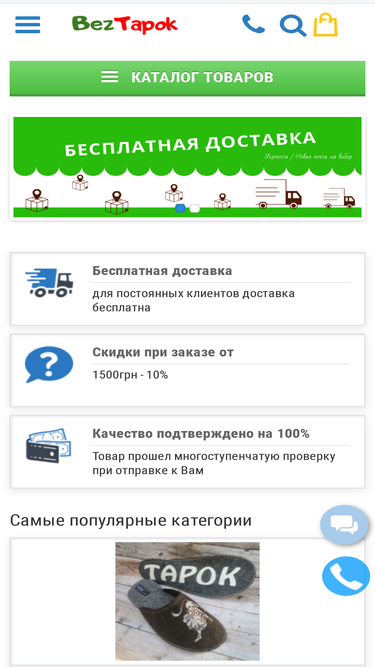Open the floating chat bubble button

pos(344,525)
